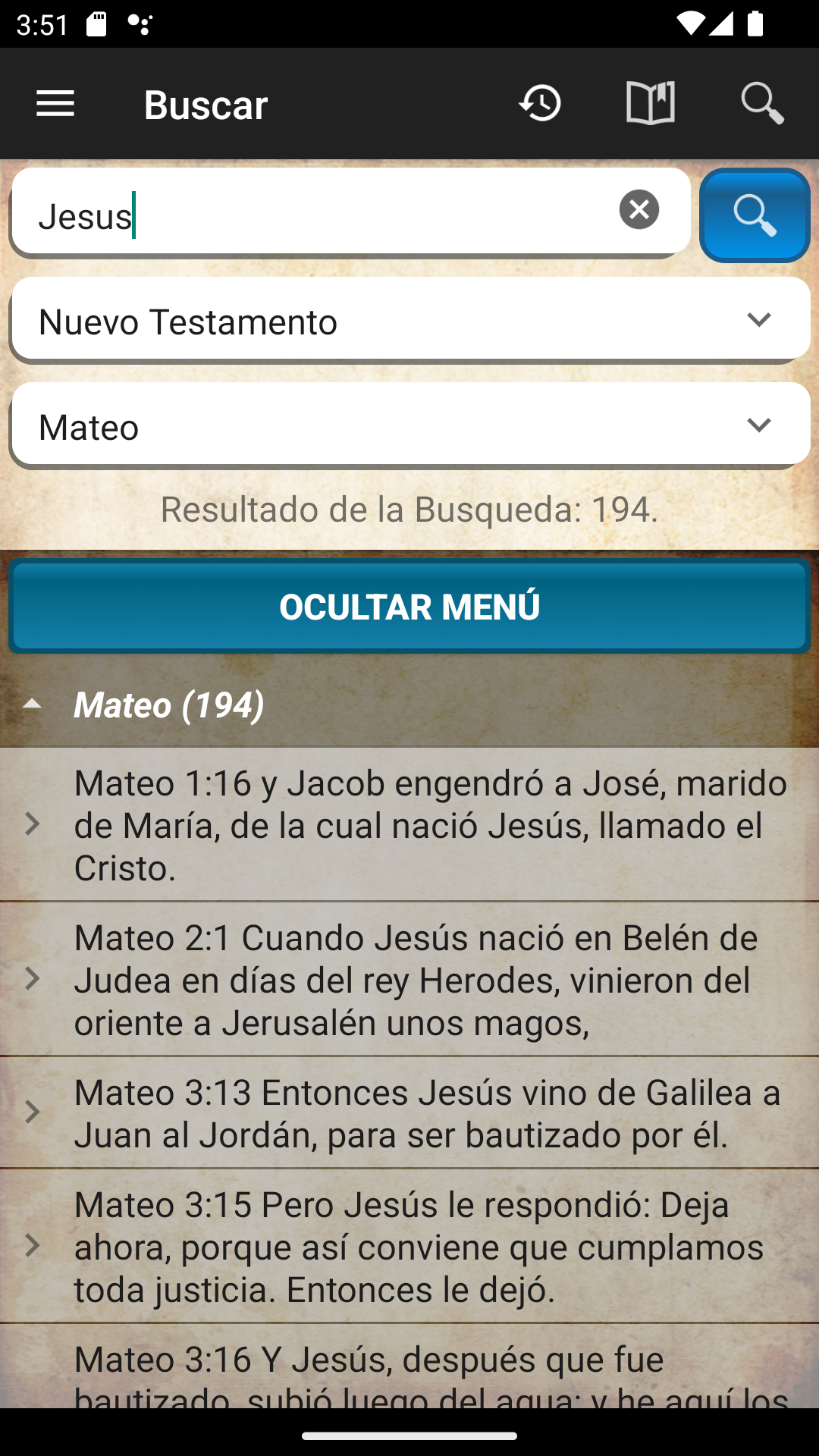Open the hamburger drawer menu
819x1456 pixels.
[55, 103]
